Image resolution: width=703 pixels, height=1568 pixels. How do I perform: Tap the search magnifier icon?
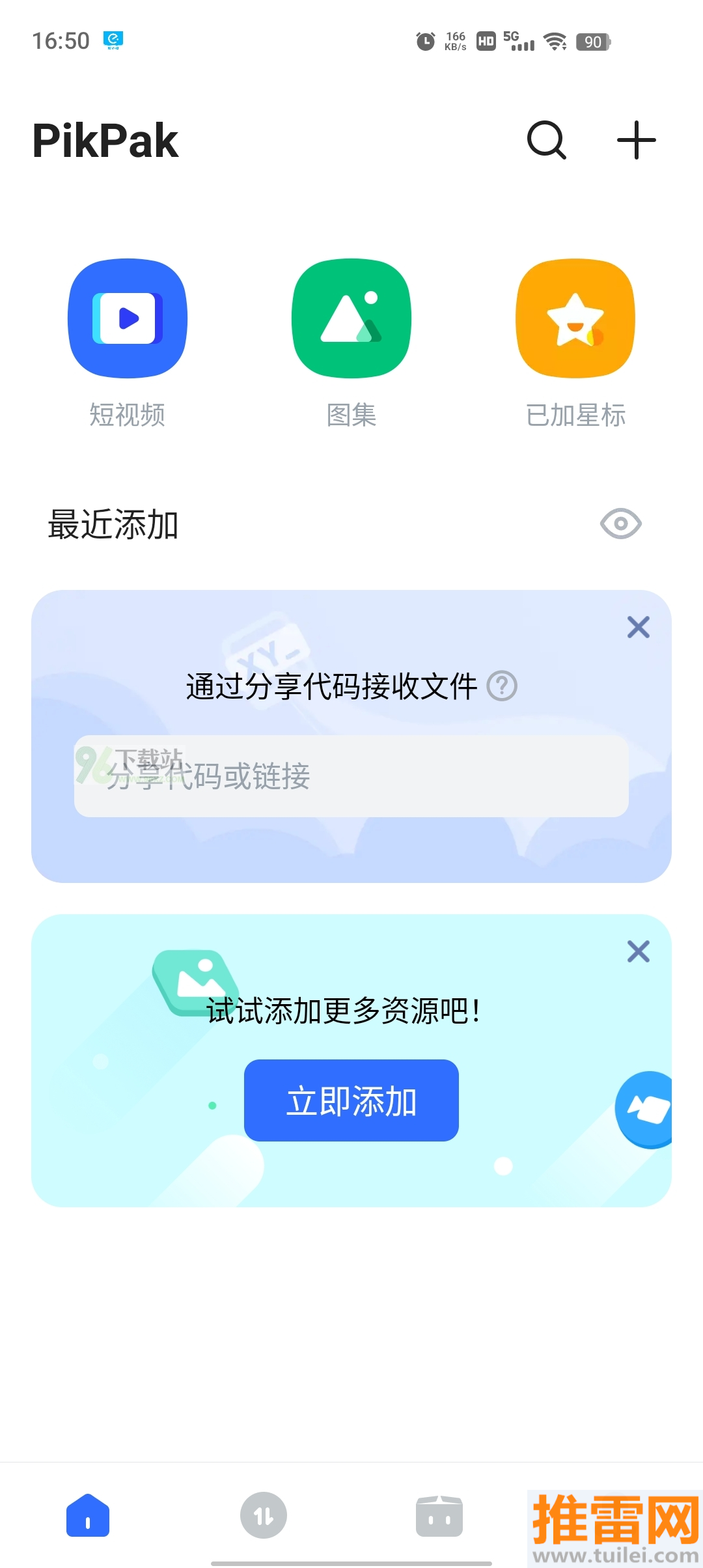pos(545,139)
